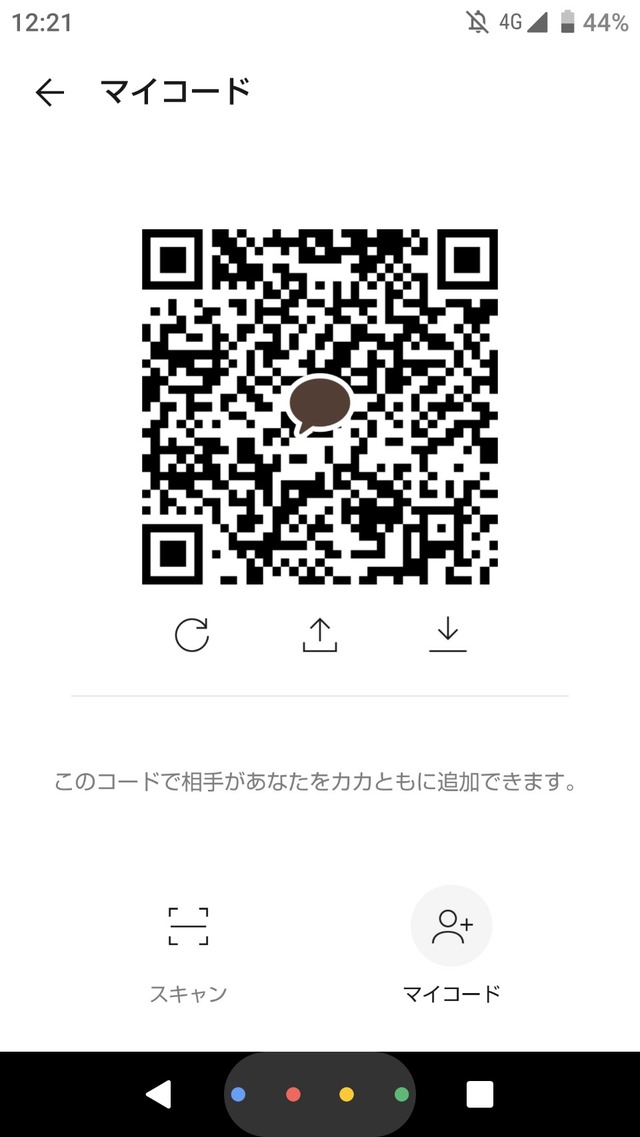This screenshot has width=640, height=1137.
Task: Share the QR code
Action: pos(320,635)
